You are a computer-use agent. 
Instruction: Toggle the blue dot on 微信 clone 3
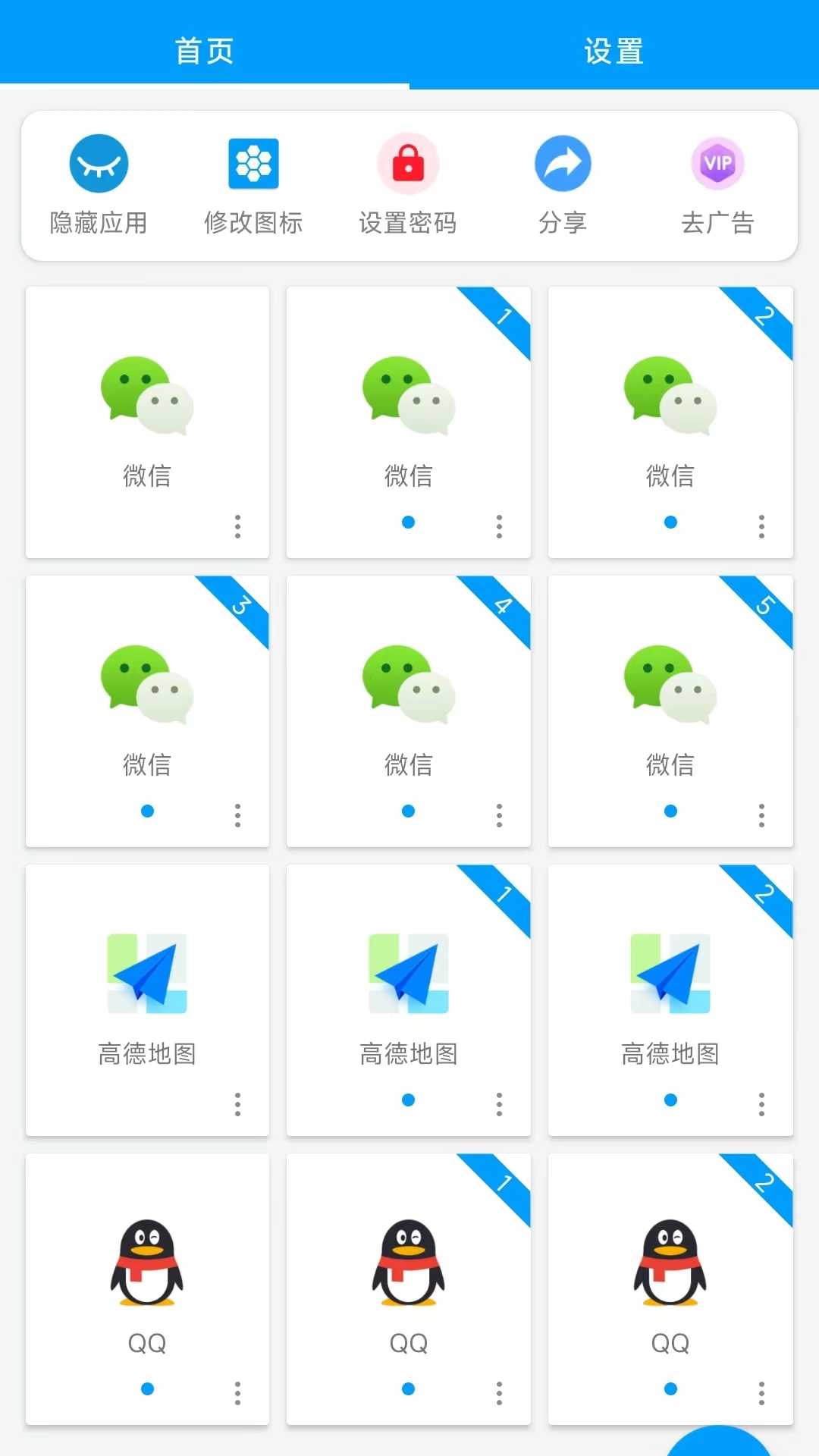(147, 811)
